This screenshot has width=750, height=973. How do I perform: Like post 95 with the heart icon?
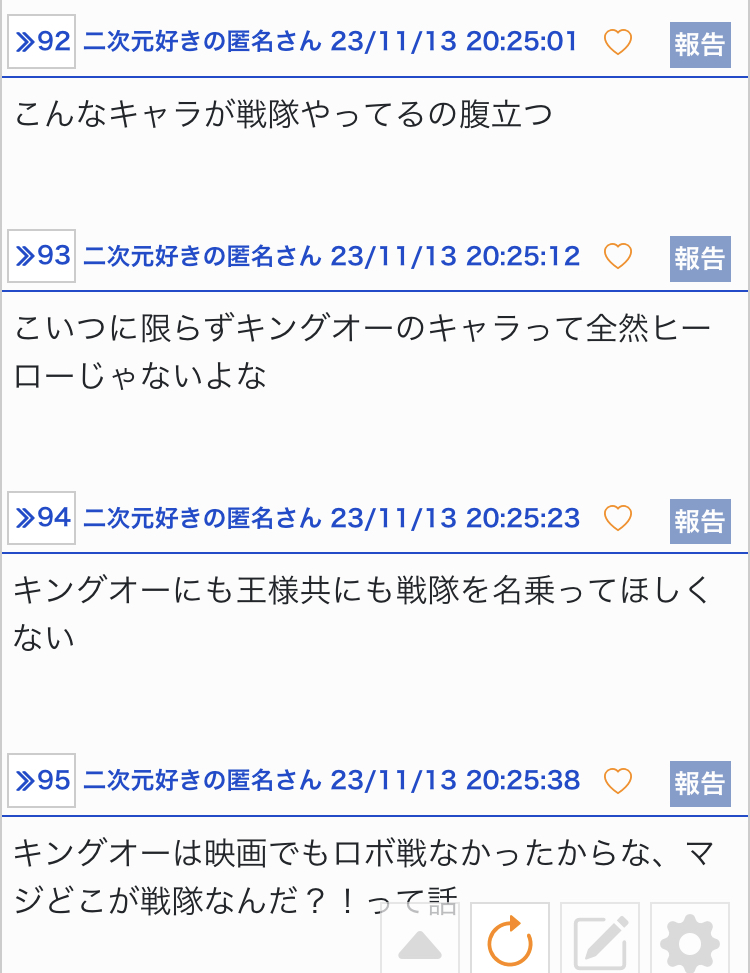[618, 780]
